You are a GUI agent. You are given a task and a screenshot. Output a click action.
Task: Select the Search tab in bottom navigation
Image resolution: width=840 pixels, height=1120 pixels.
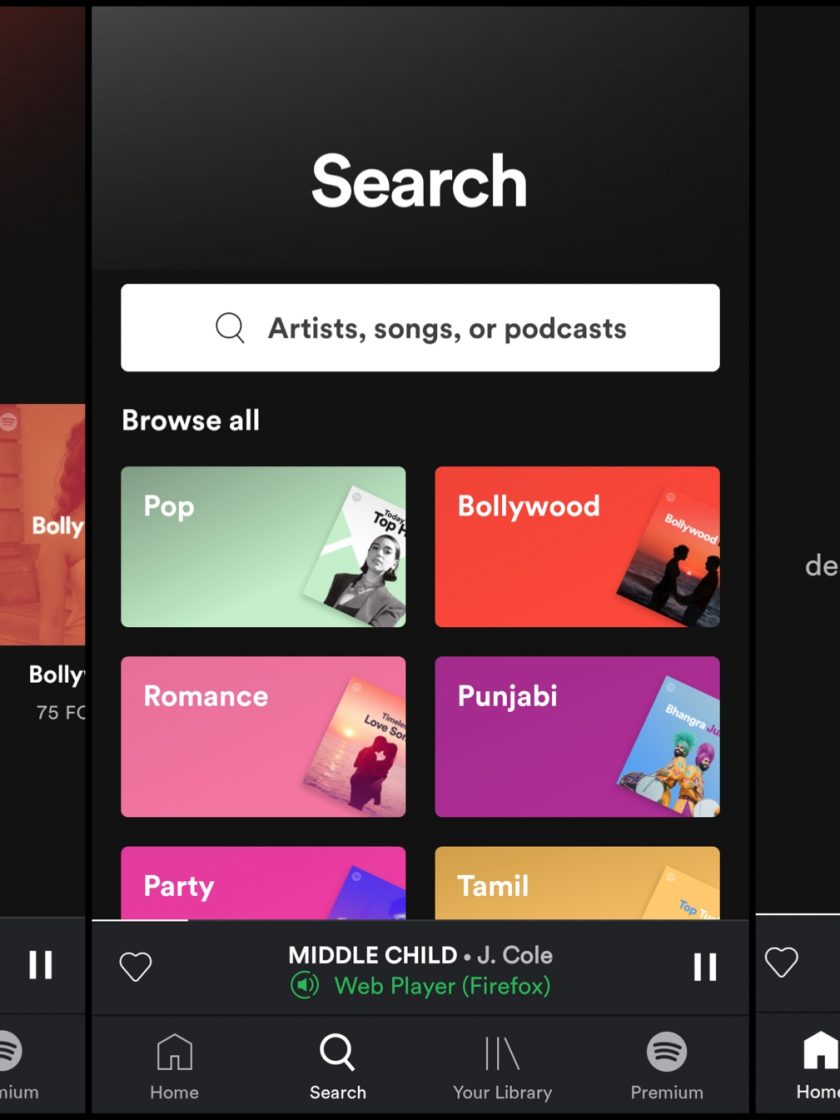(337, 1066)
